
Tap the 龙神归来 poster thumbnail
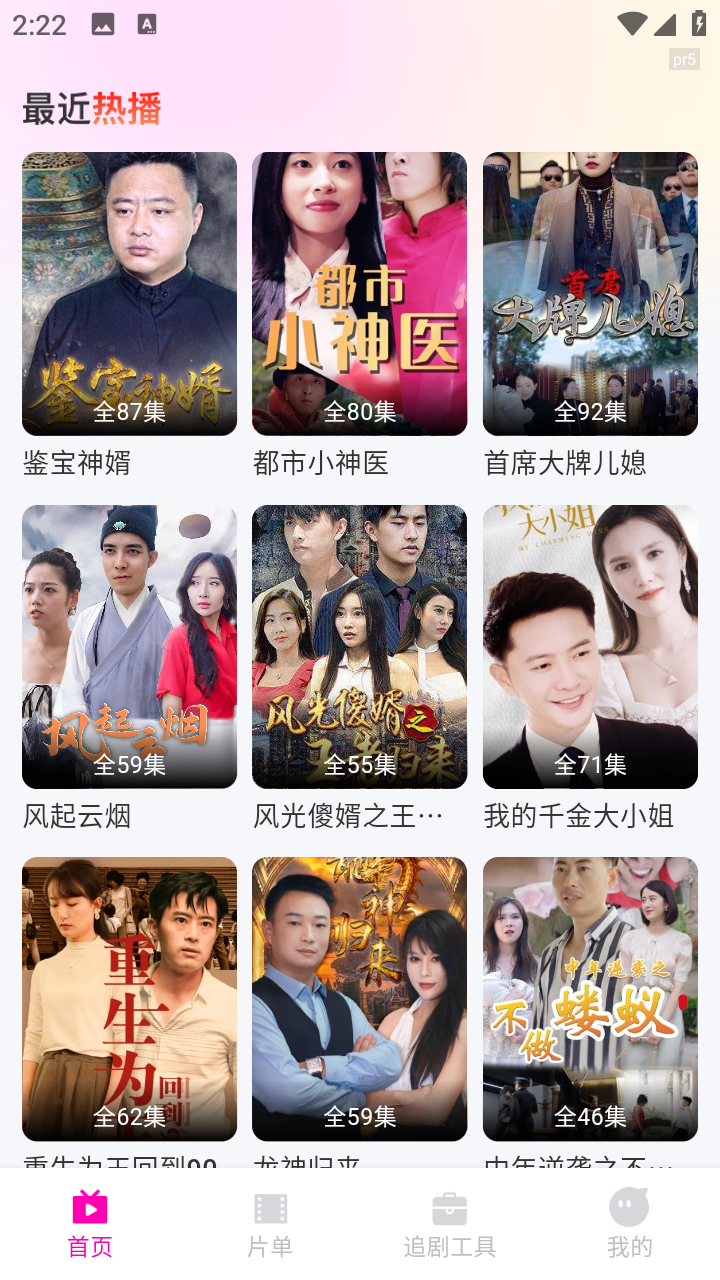(359, 999)
